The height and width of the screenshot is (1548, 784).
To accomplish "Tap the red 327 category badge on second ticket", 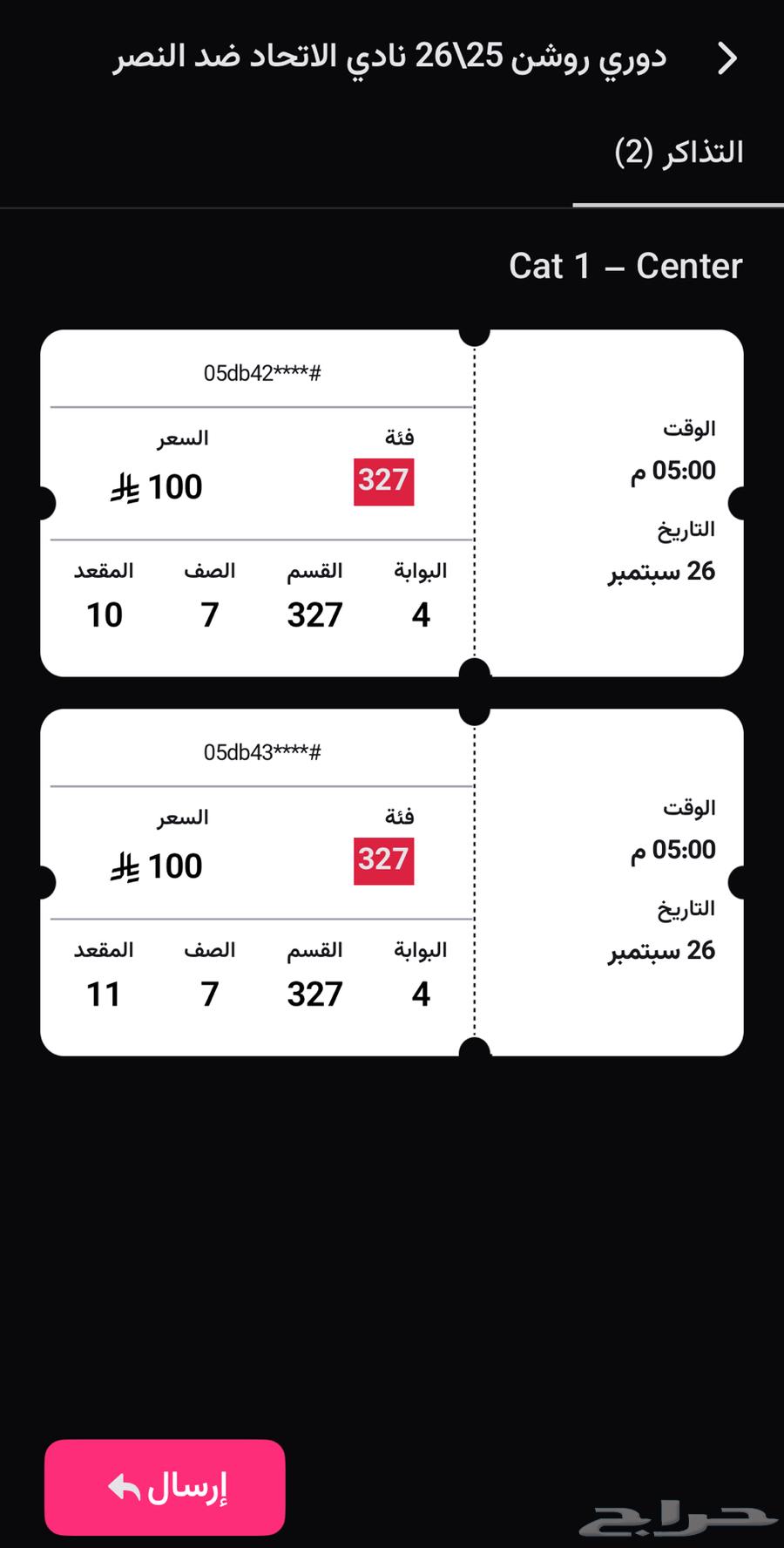I will (x=383, y=859).
